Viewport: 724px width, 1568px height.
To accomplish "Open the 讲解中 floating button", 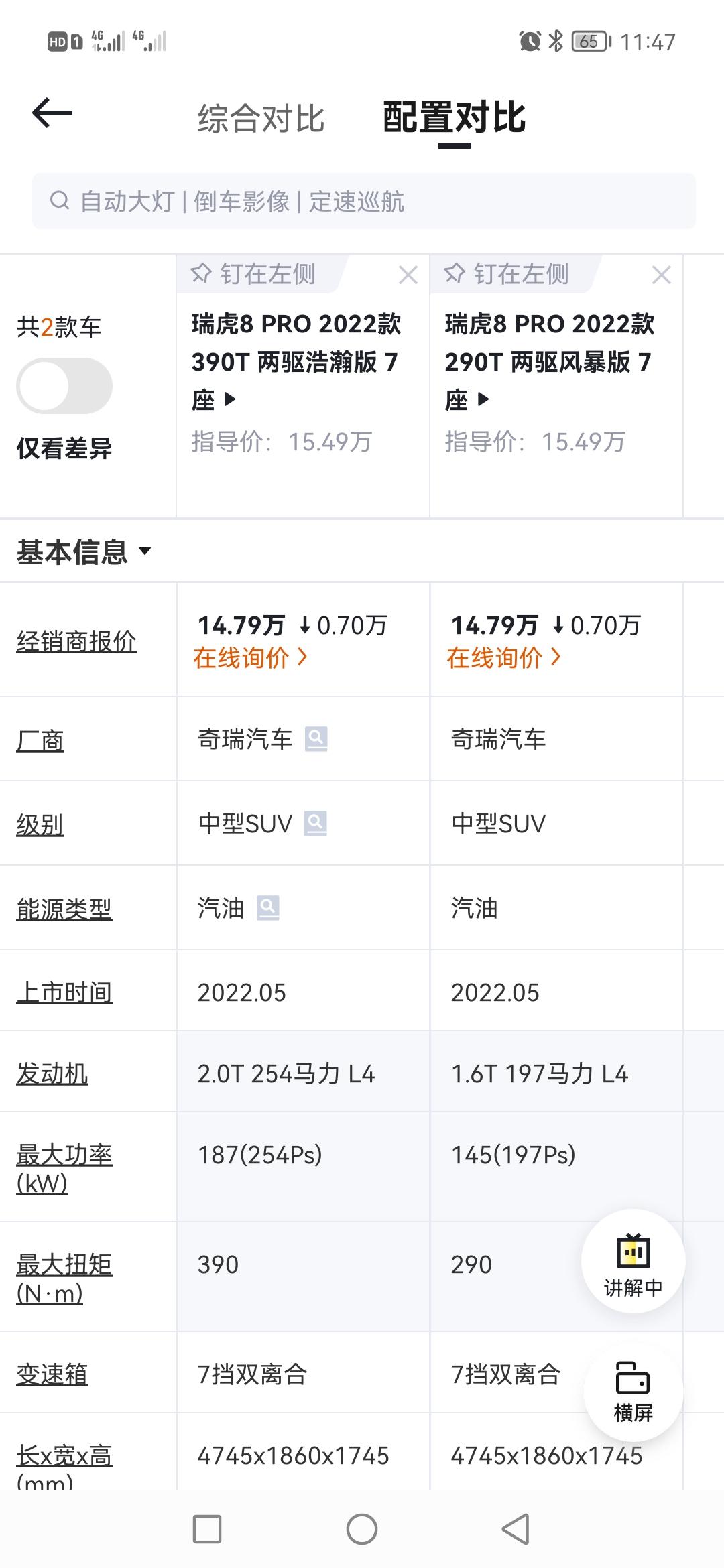I will coord(633,1260).
